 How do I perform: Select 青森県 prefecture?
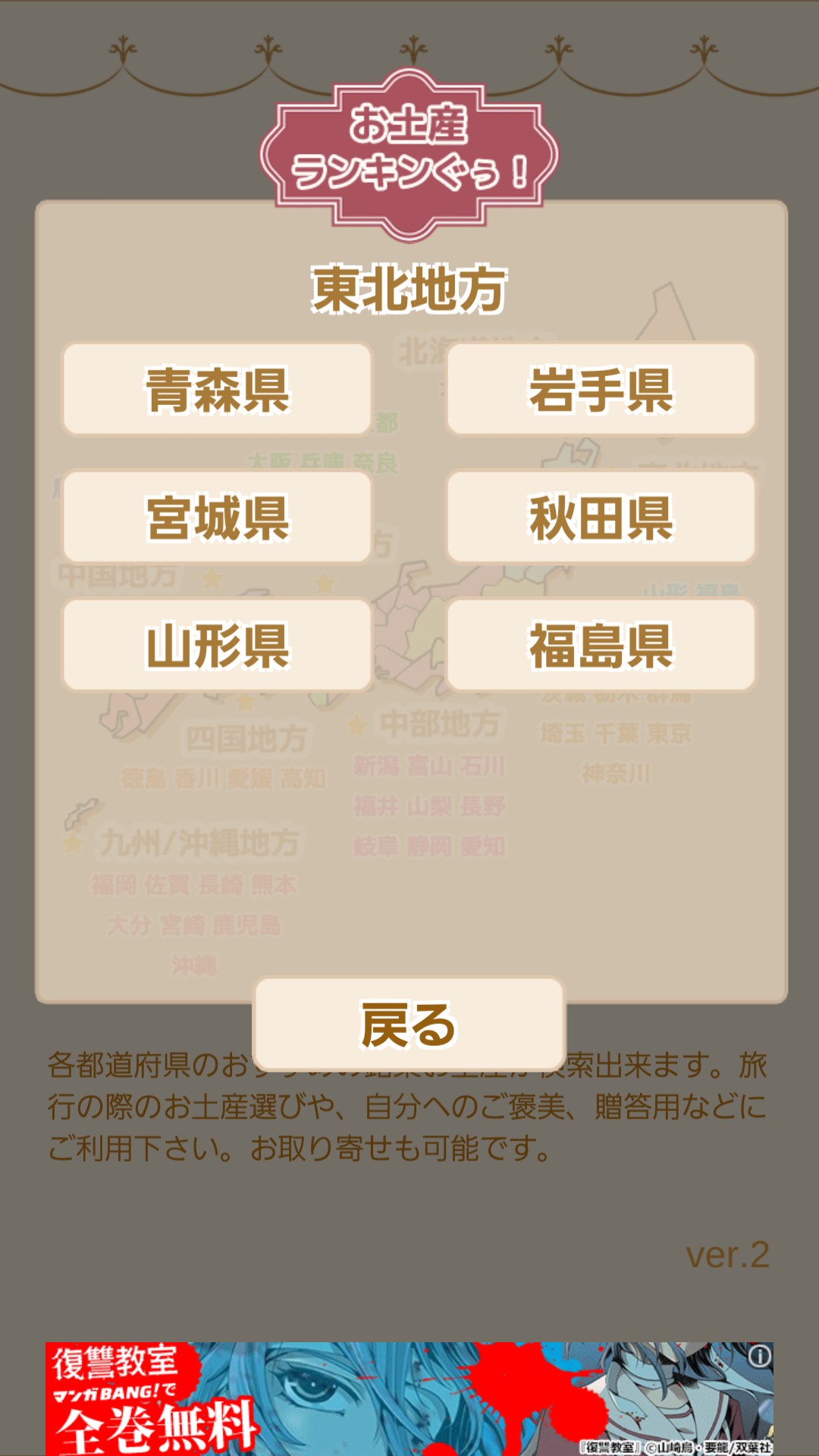(x=217, y=390)
